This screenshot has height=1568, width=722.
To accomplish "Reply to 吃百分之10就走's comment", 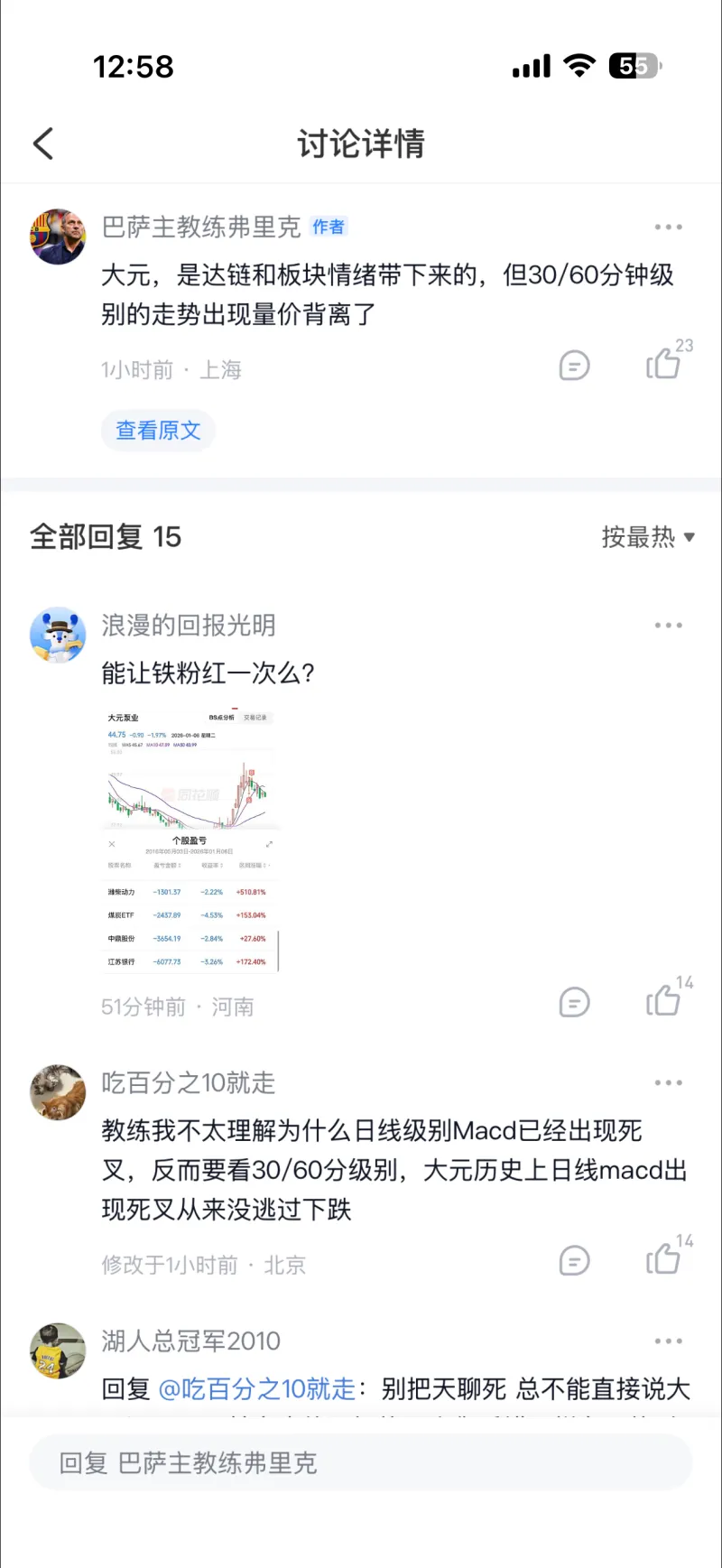I will point(574,1260).
